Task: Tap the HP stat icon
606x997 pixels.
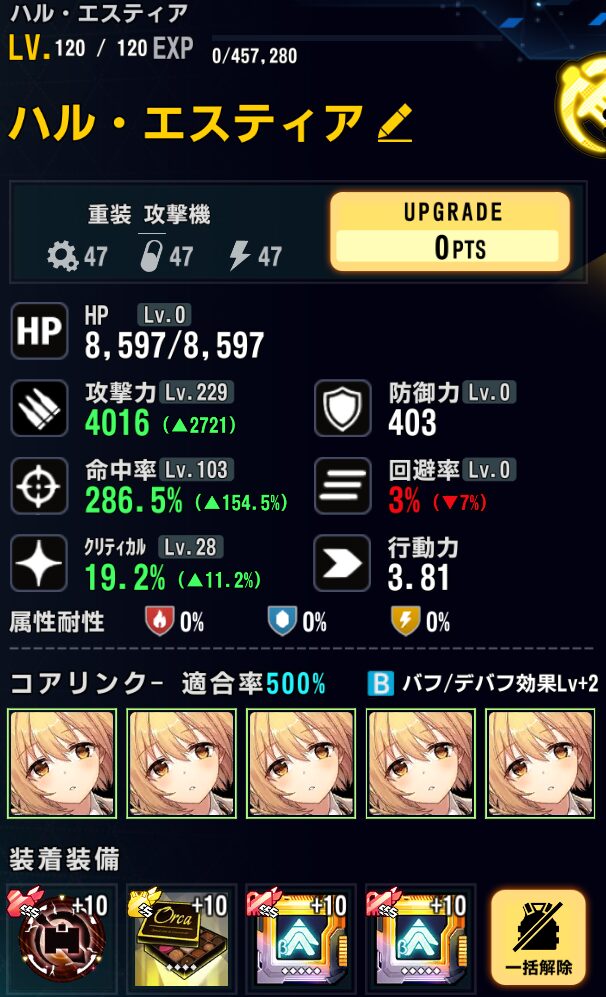Action: (x=39, y=331)
